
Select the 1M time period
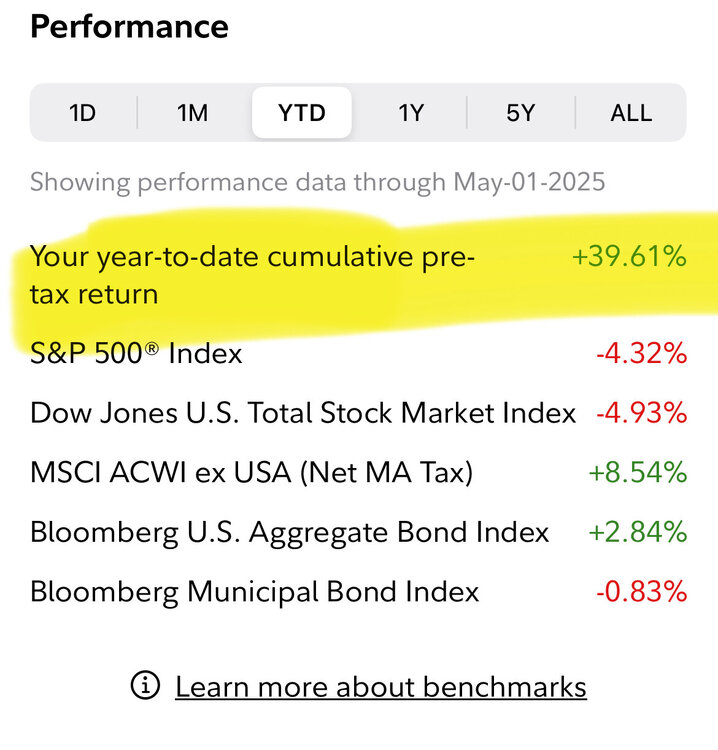(x=192, y=113)
